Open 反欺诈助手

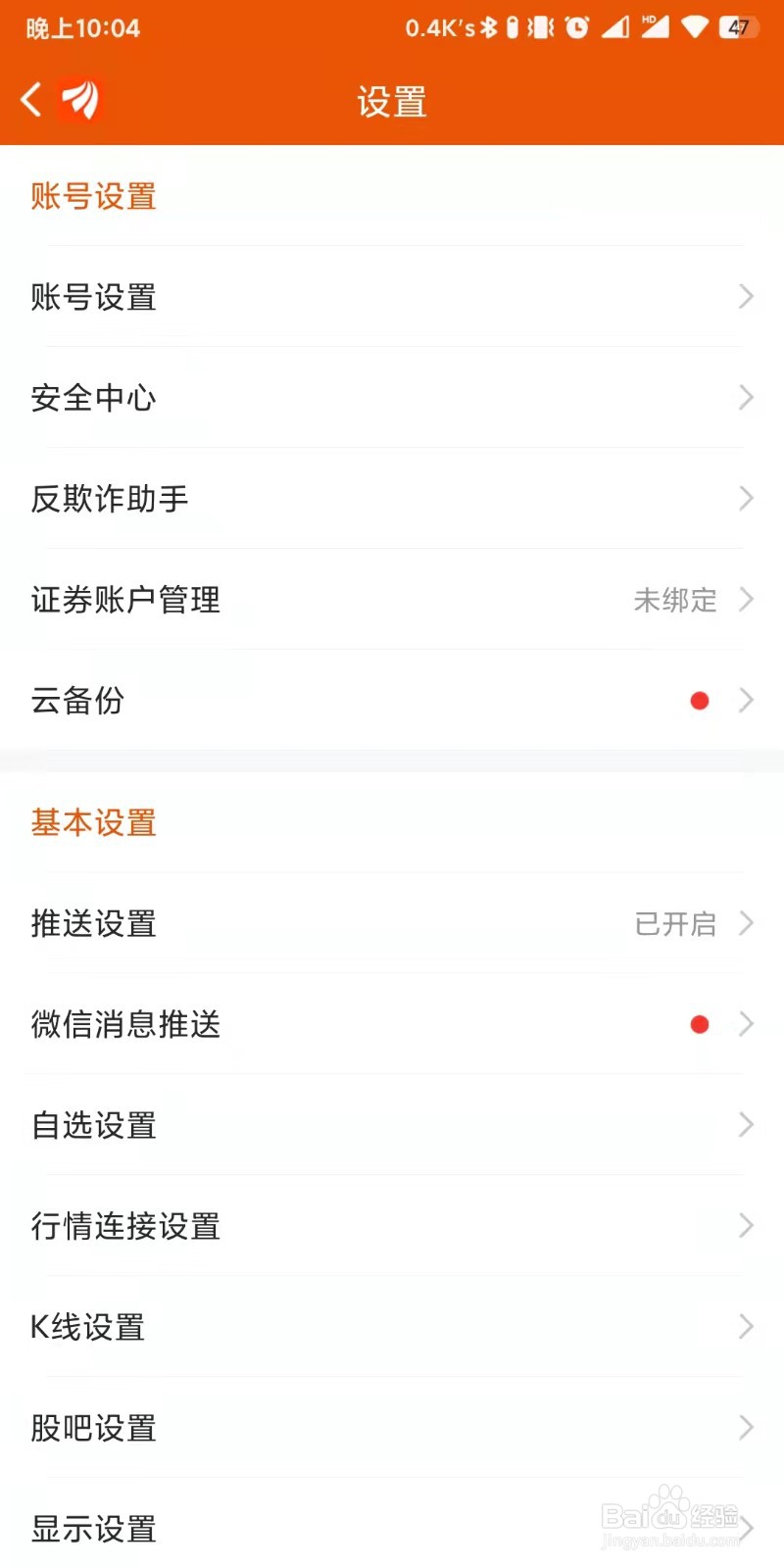click(x=392, y=499)
